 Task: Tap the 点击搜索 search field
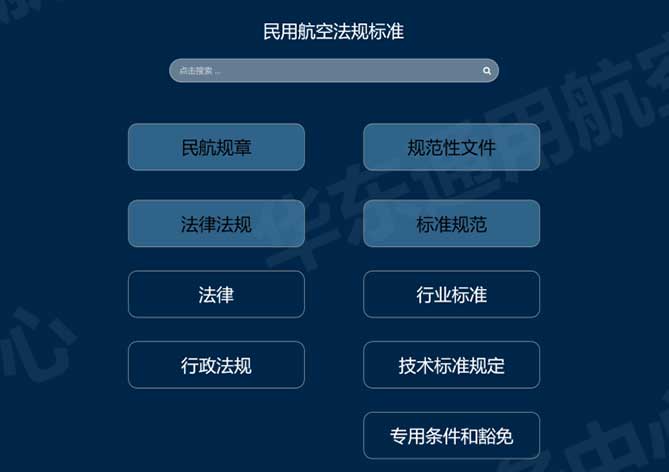pos(320,71)
